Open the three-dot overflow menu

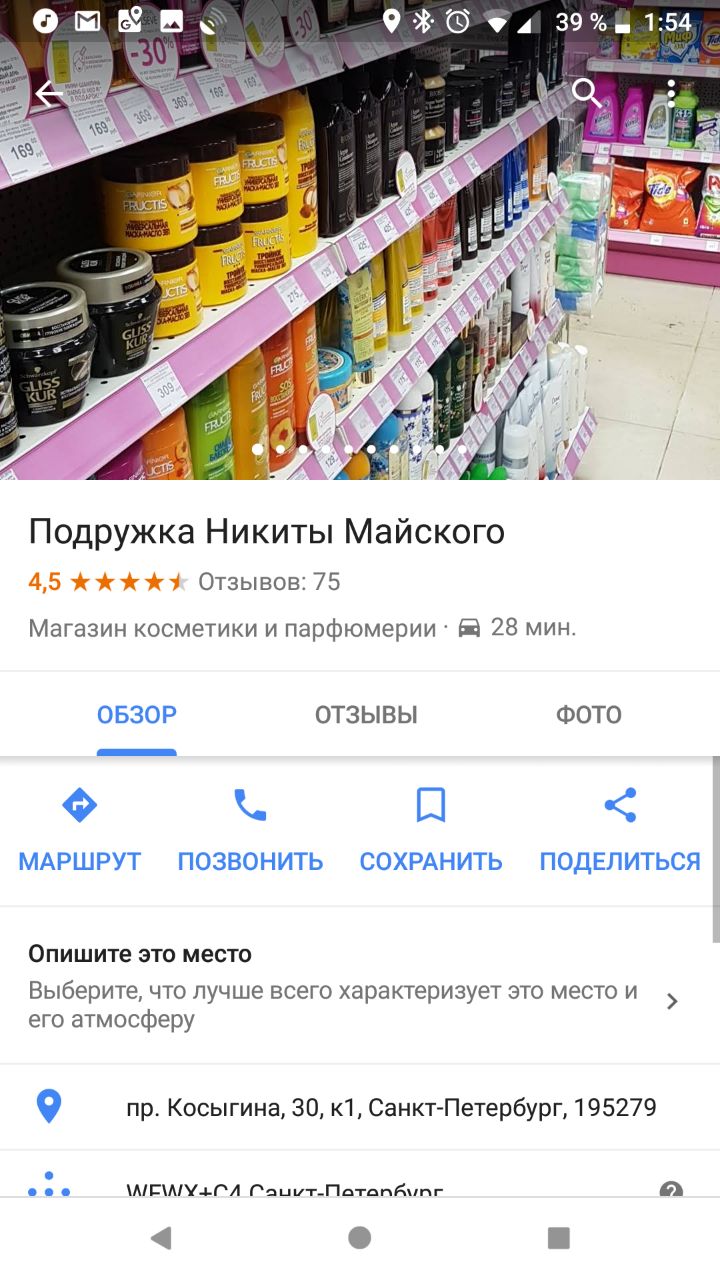(x=672, y=94)
